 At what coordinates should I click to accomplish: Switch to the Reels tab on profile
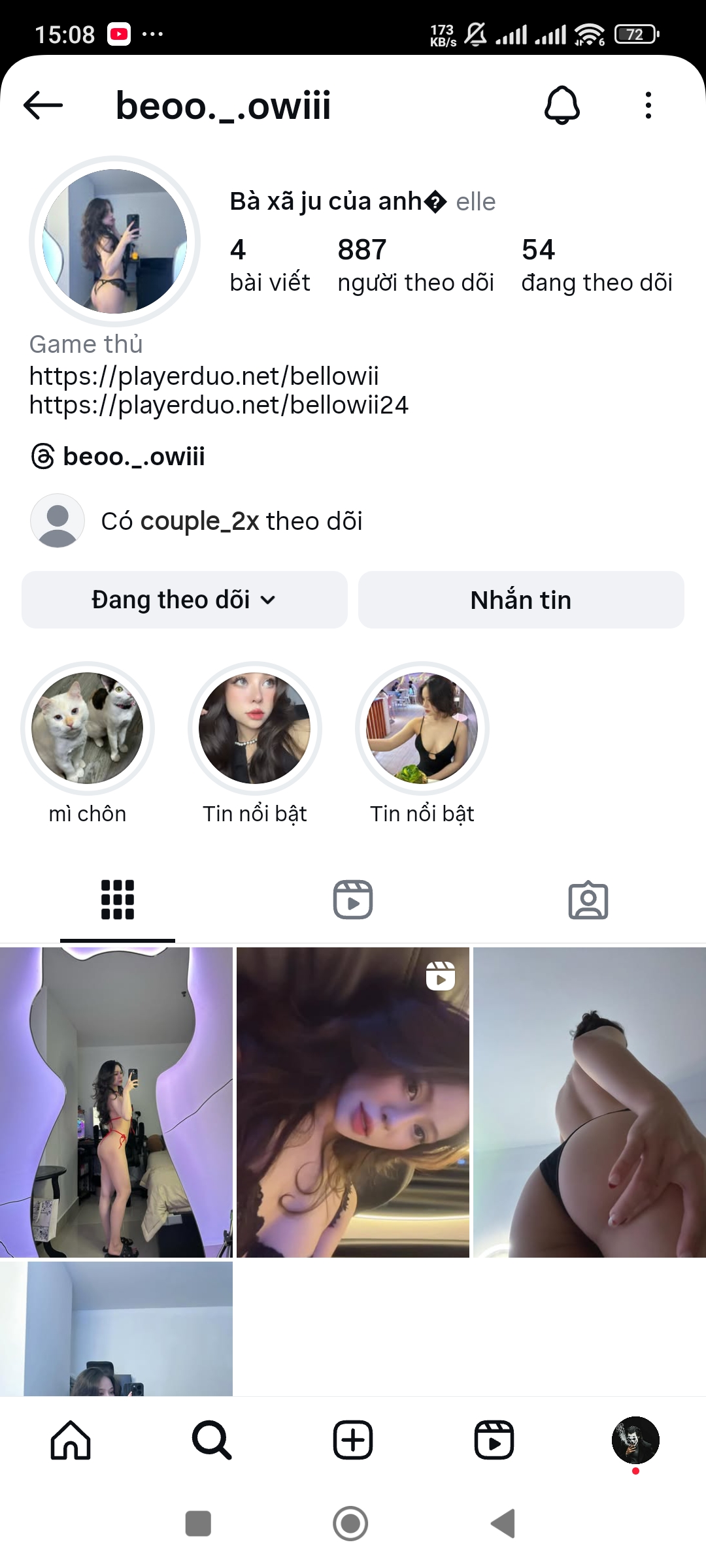tap(353, 900)
